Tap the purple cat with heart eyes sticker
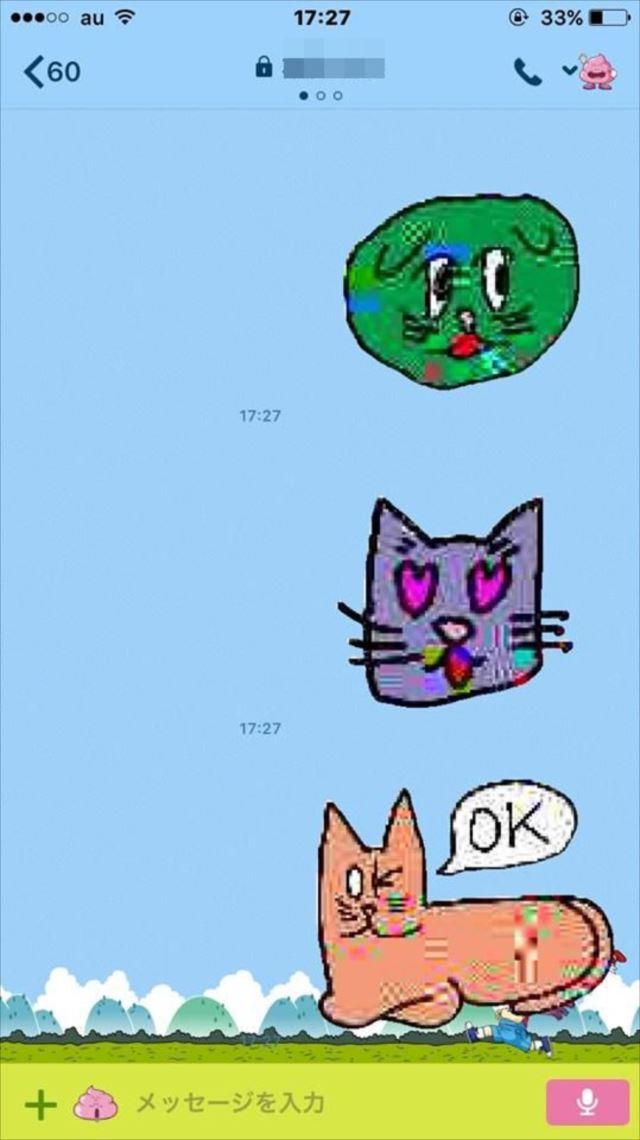Viewport: 640px width, 1140px height. click(455, 606)
